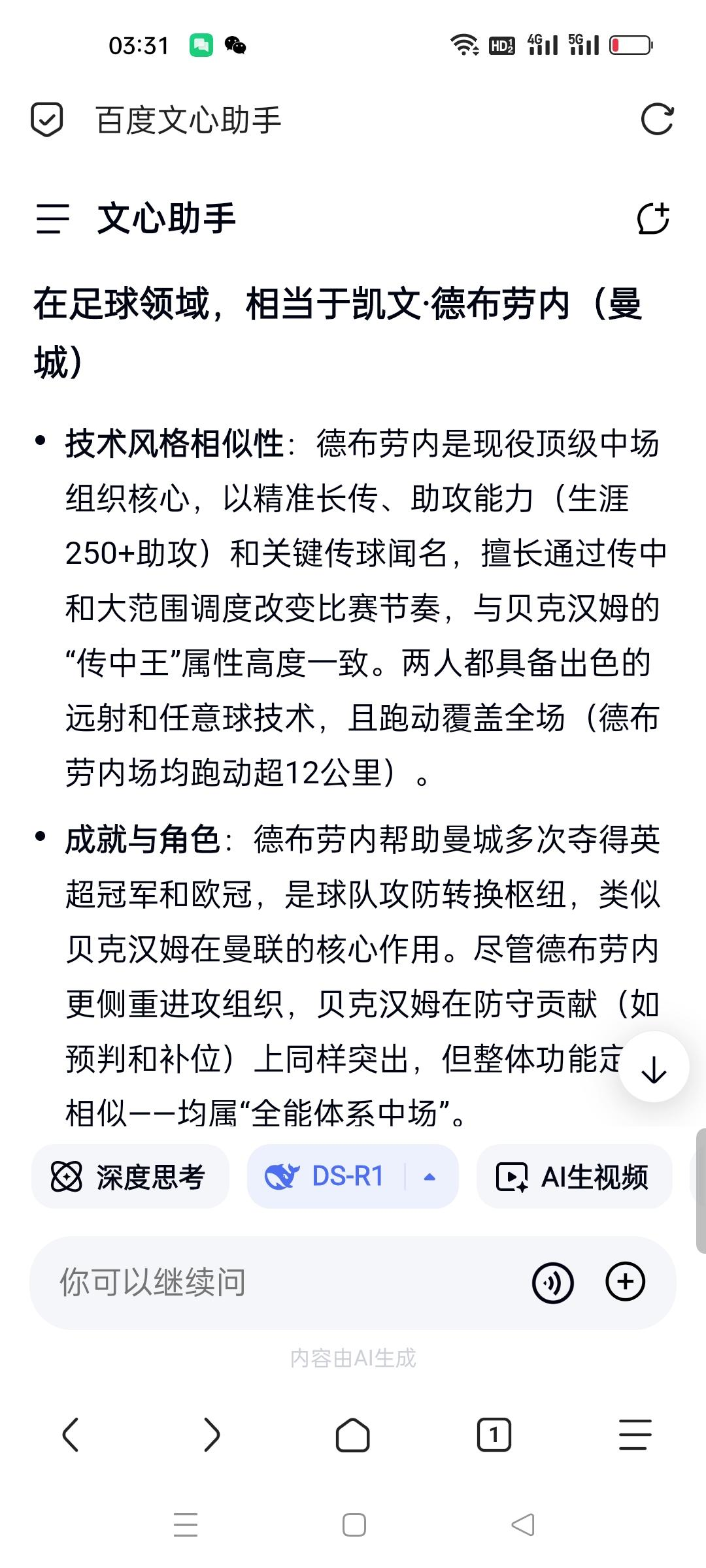
Task: Open the browser menu
Action: pos(635,1435)
